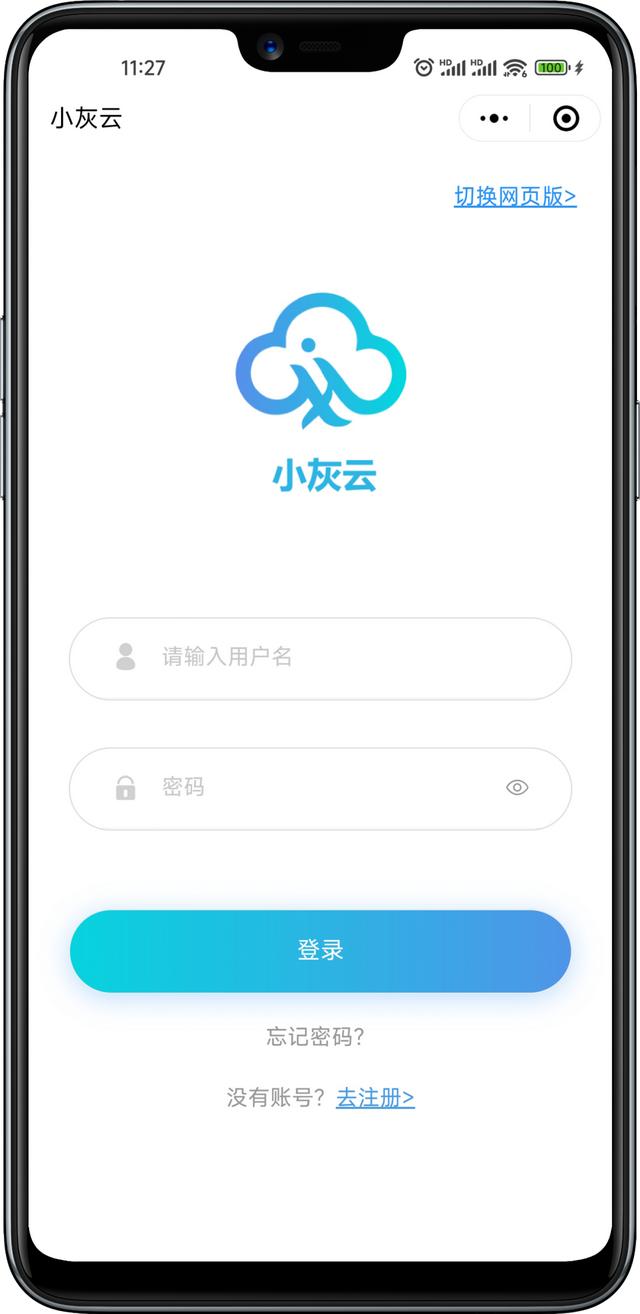Open 忘记密码? to recover the password
Screen dimensions: 640x1314
[315, 1037]
